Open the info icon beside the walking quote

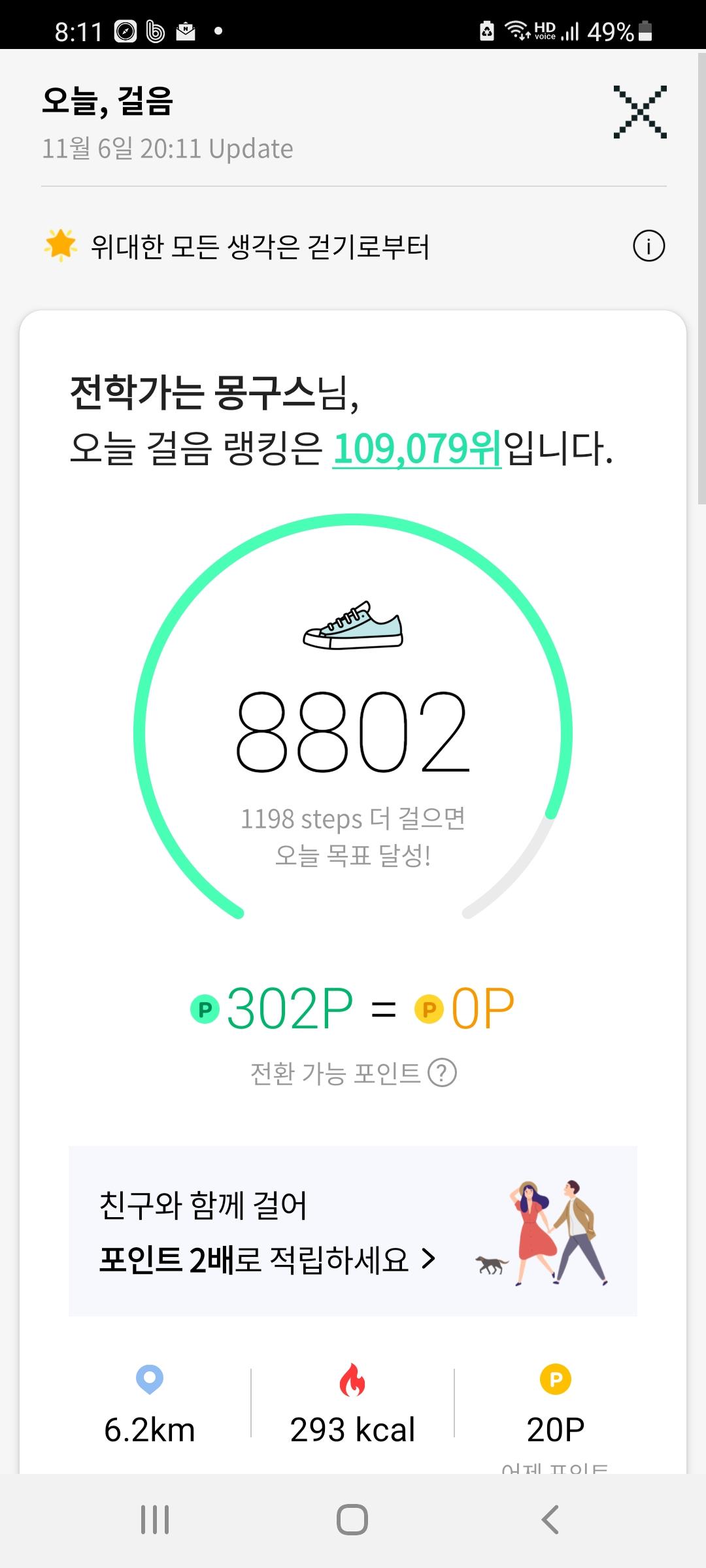648,246
